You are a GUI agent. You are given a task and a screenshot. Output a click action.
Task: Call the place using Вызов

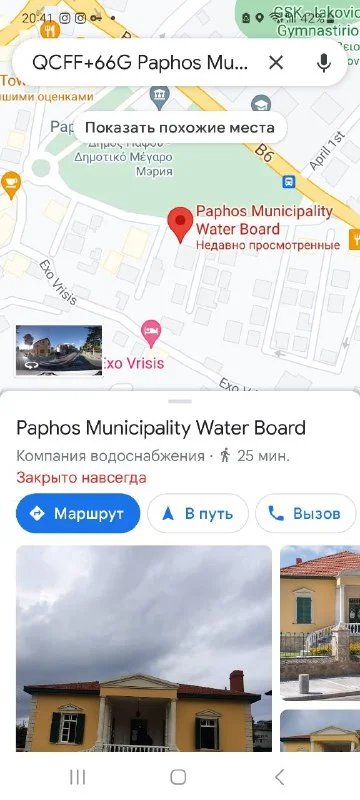click(305, 513)
